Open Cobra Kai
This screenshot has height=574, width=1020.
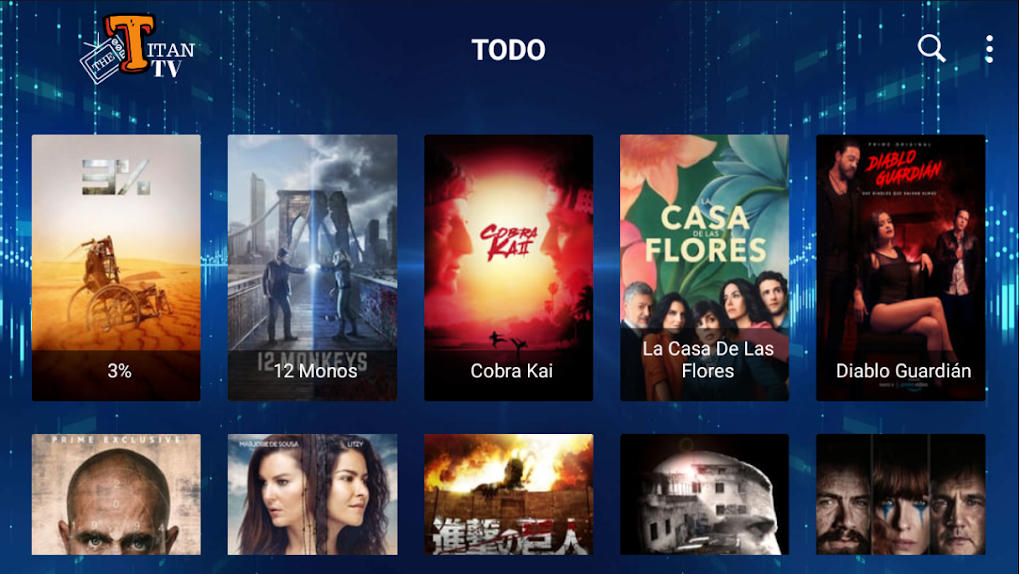coord(508,268)
